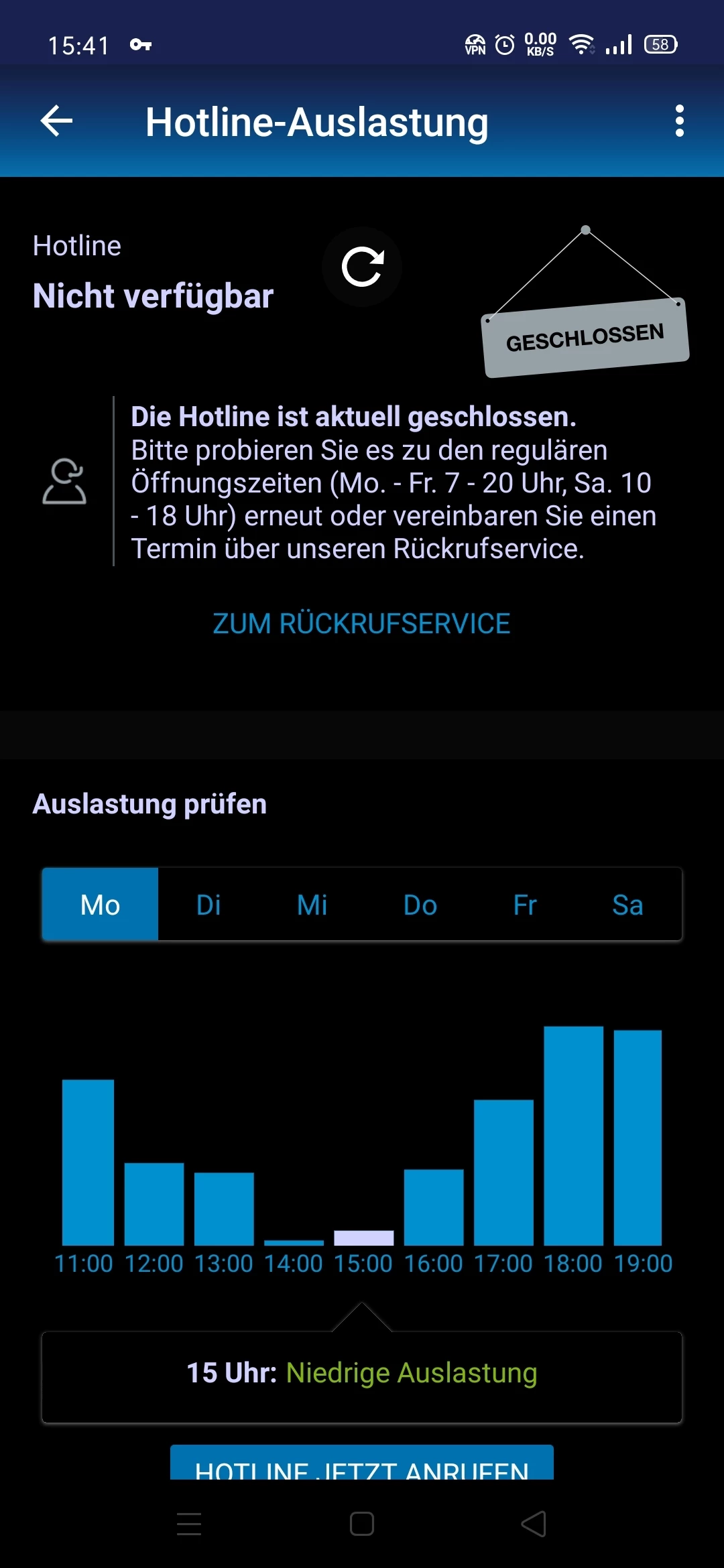The height and width of the screenshot is (1568, 724).
Task: Switch to the Fr day tab
Action: (x=525, y=905)
